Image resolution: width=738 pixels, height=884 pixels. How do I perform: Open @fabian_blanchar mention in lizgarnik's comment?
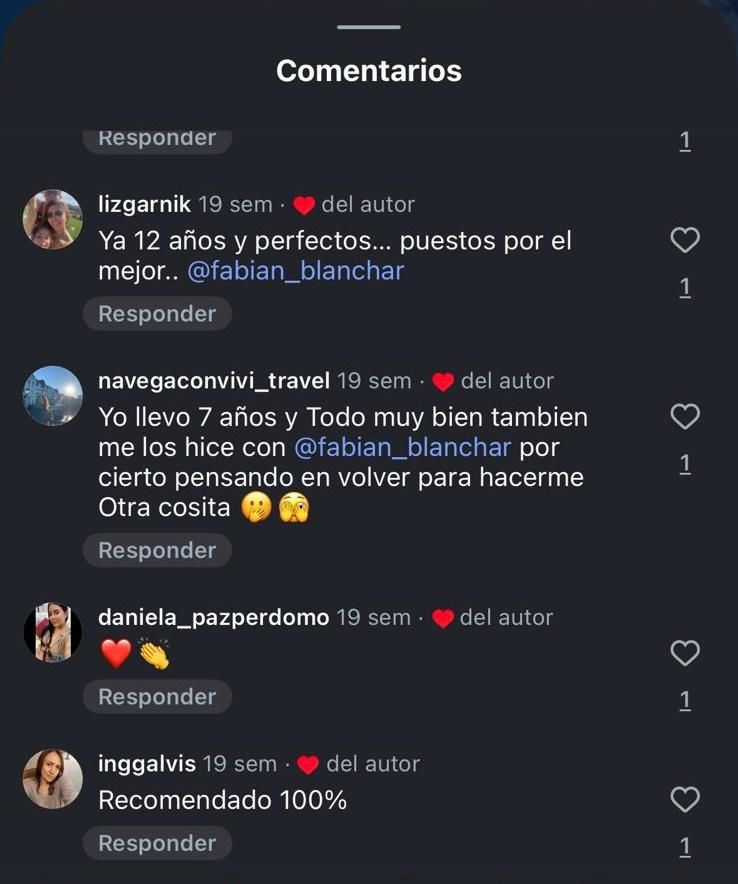[x=295, y=271]
